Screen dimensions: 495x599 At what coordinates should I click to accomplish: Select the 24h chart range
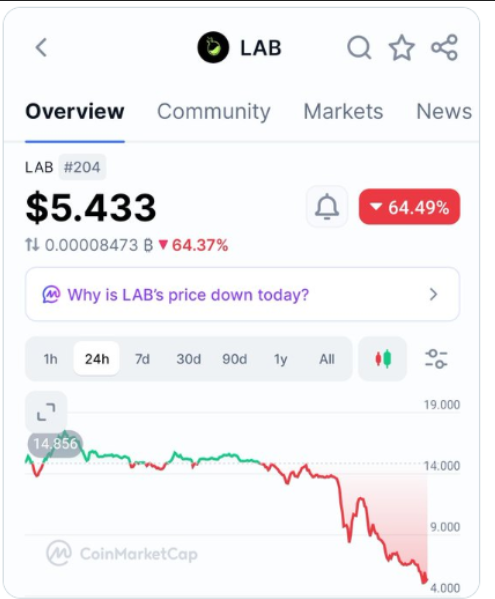(97, 359)
